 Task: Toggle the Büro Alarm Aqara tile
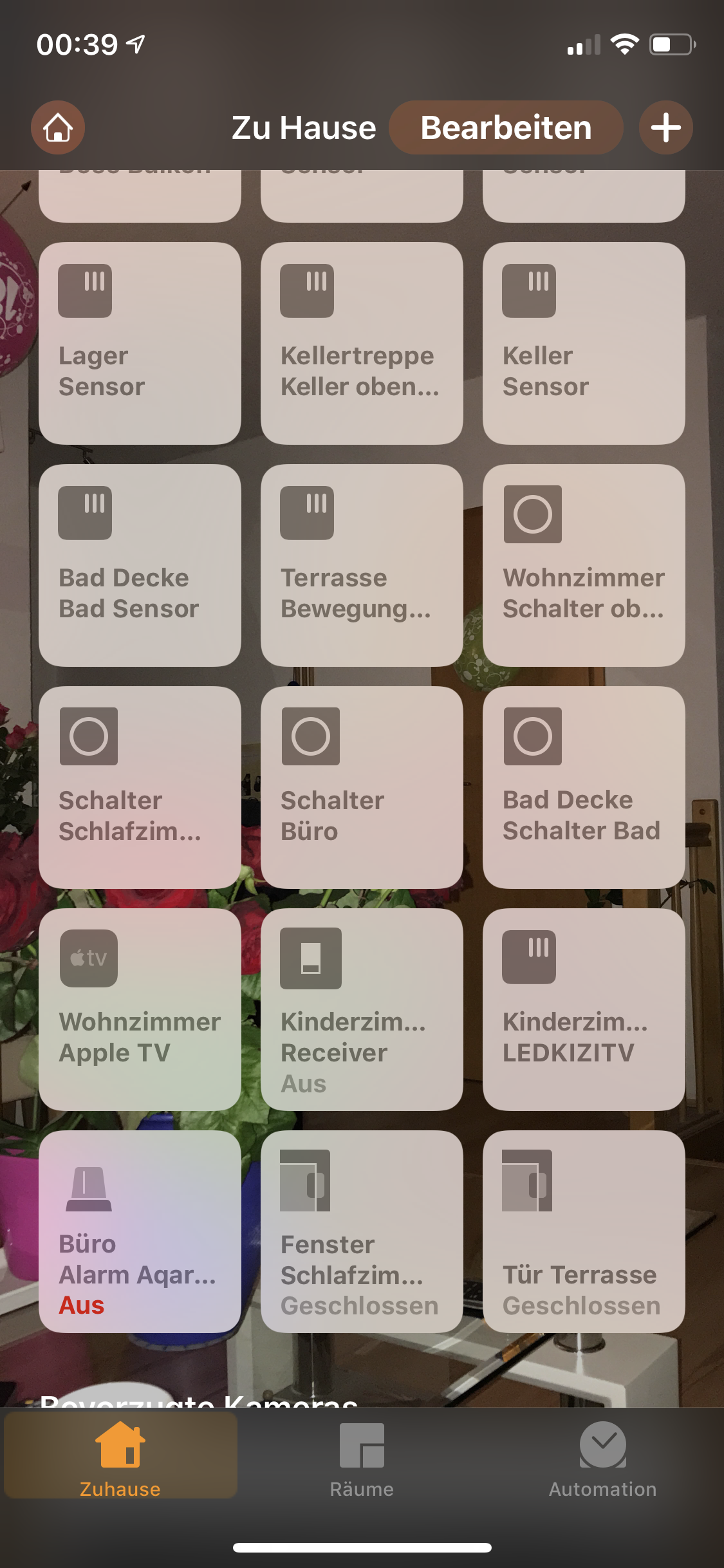click(140, 1231)
